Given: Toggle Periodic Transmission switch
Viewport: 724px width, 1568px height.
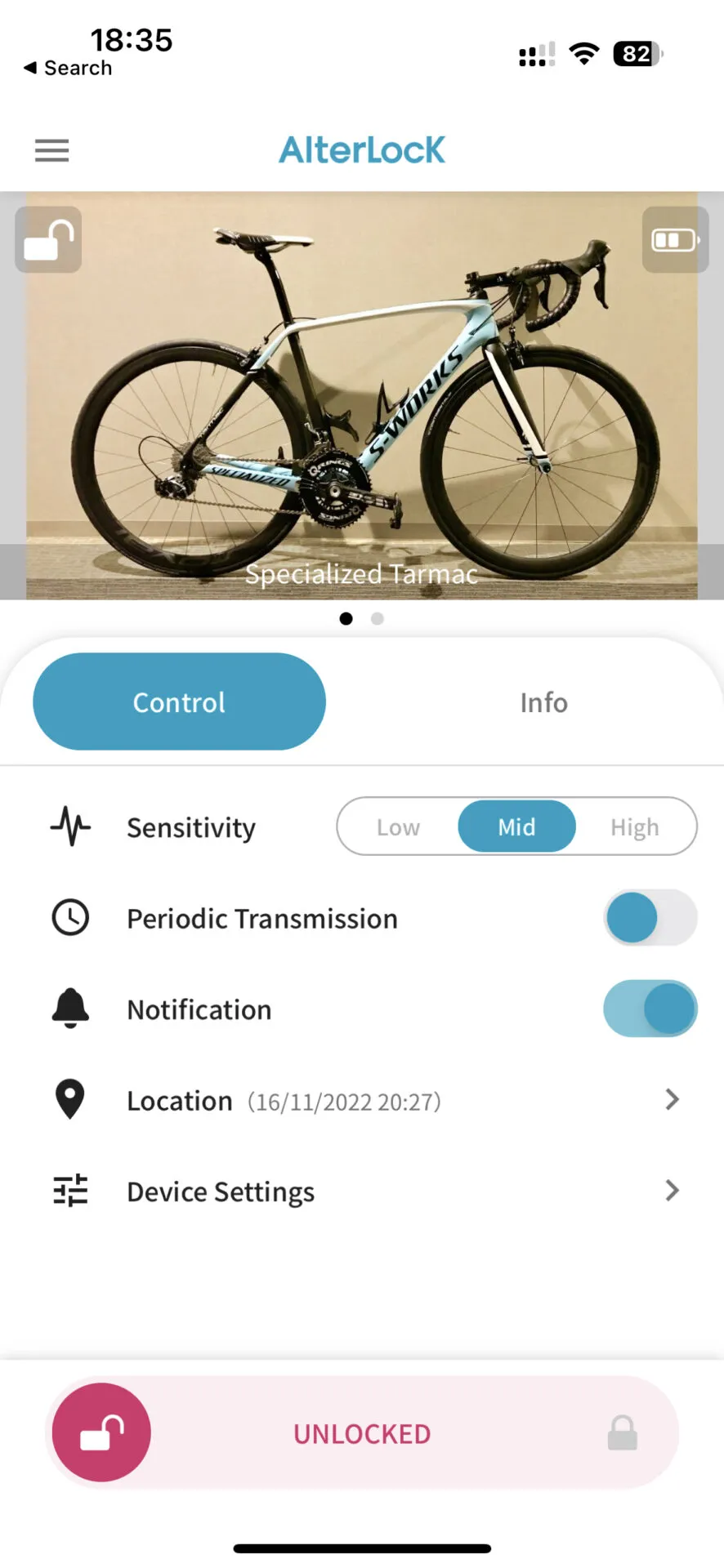Looking at the screenshot, I should (x=650, y=918).
